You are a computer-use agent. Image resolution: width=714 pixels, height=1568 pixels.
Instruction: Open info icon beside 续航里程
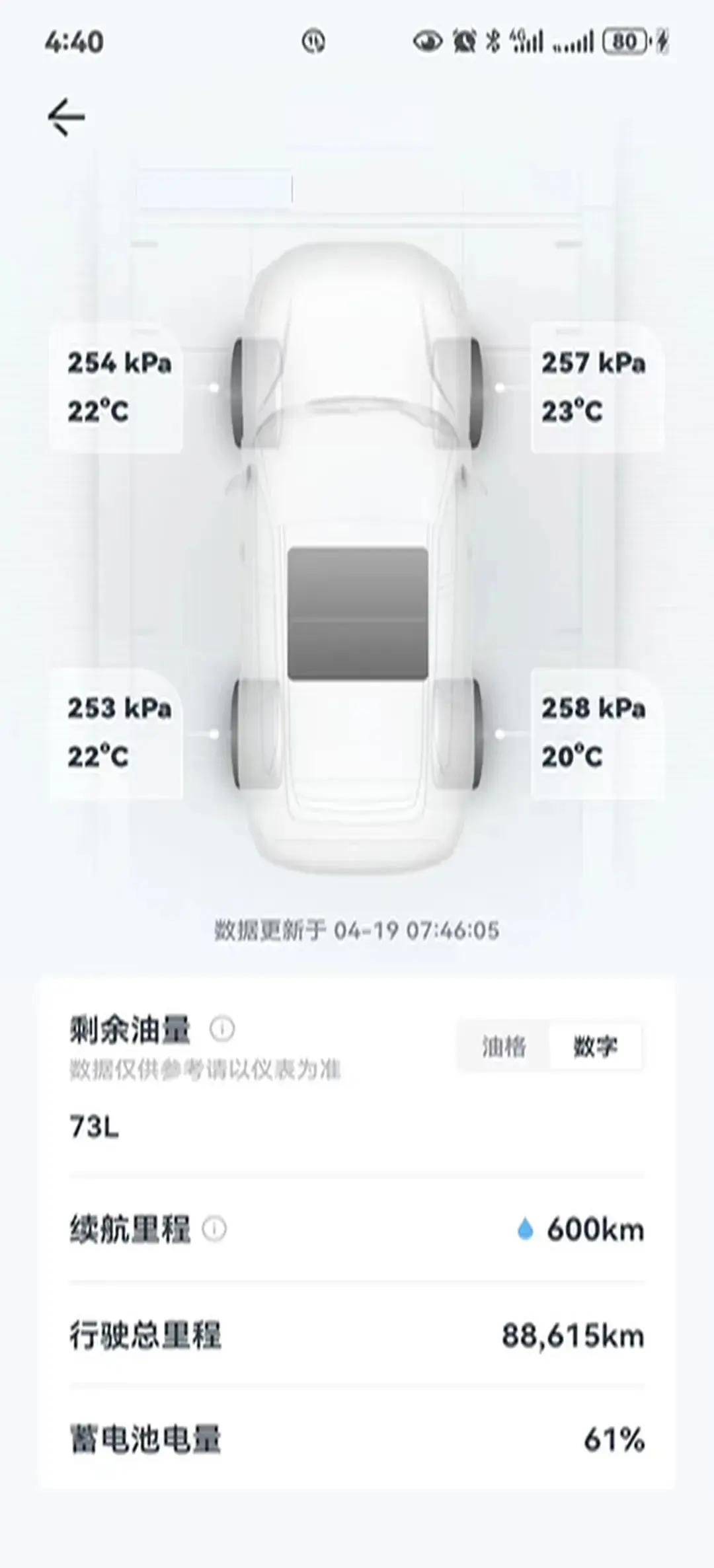point(214,1229)
